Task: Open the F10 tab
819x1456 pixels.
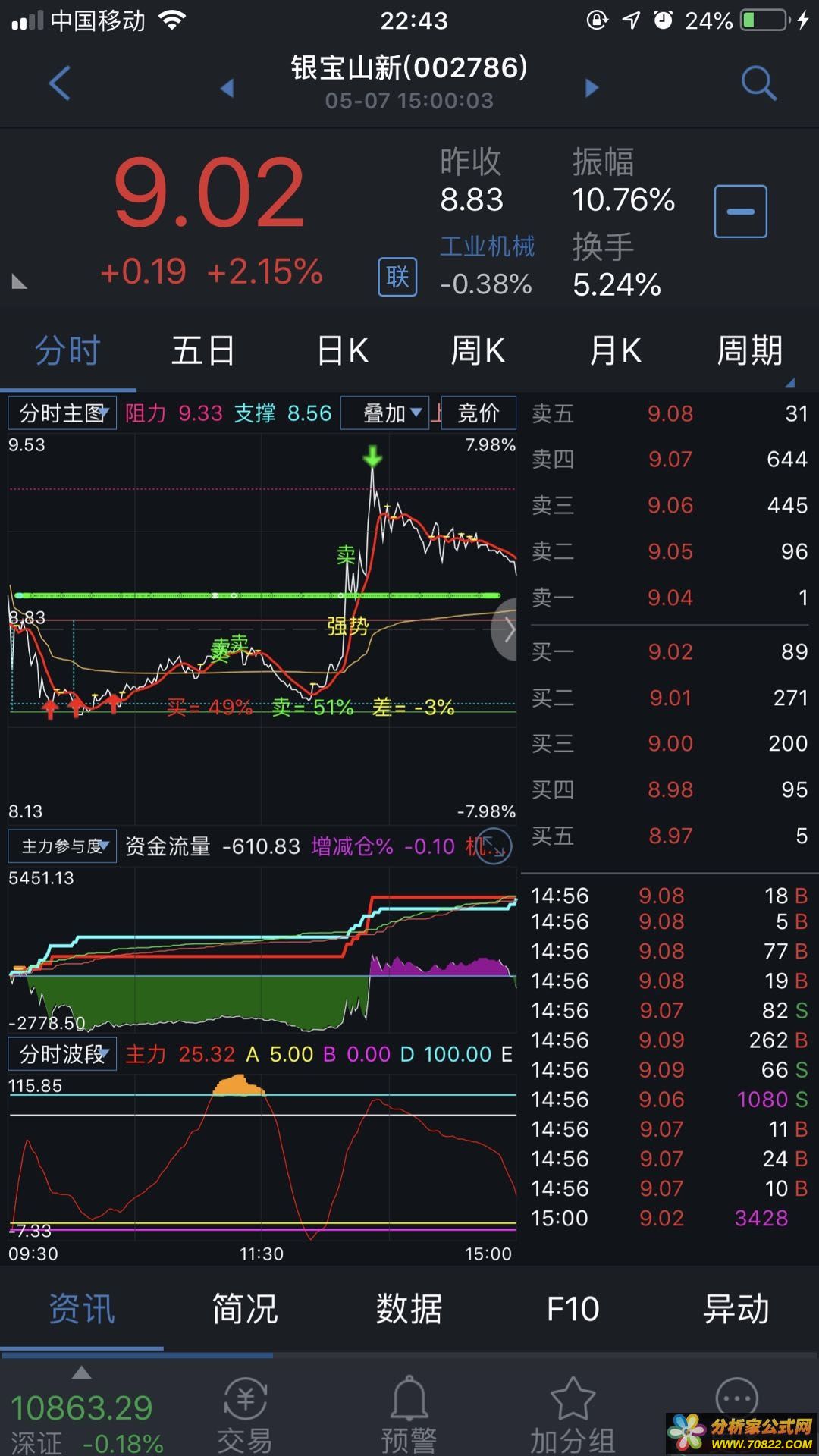Action: coord(573,1309)
